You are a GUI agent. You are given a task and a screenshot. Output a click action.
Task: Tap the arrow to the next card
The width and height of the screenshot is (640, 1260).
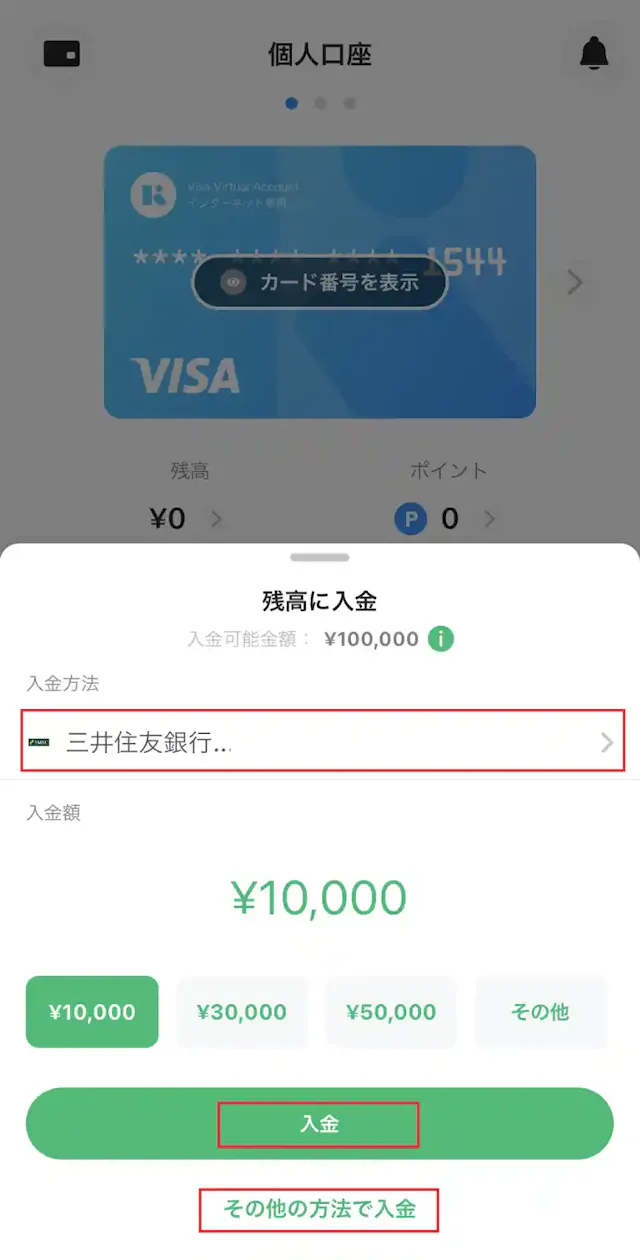tap(575, 282)
